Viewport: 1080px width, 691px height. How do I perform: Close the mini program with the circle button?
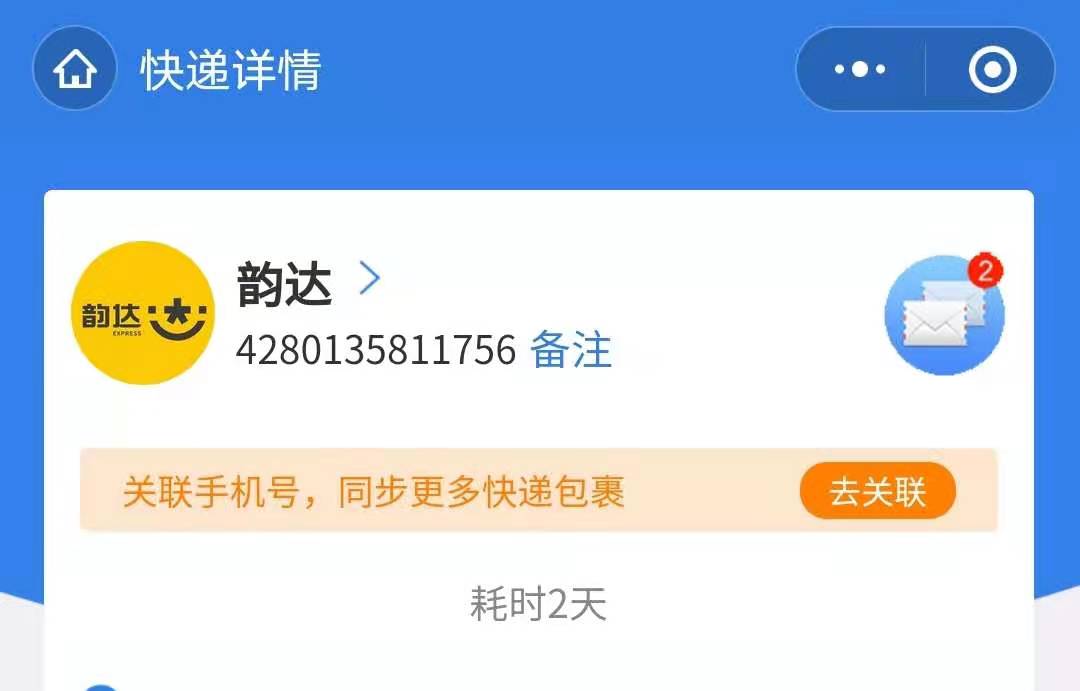click(992, 69)
